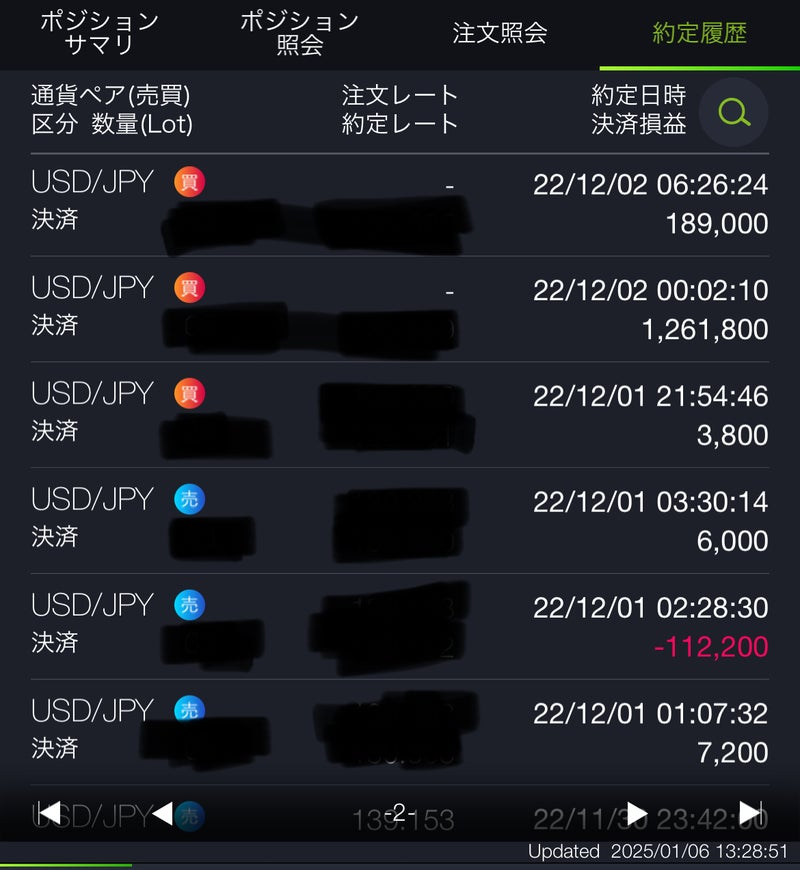The height and width of the screenshot is (870, 800).
Task: Click the Updated 2025/01/06 timestamp
Action: click(660, 853)
